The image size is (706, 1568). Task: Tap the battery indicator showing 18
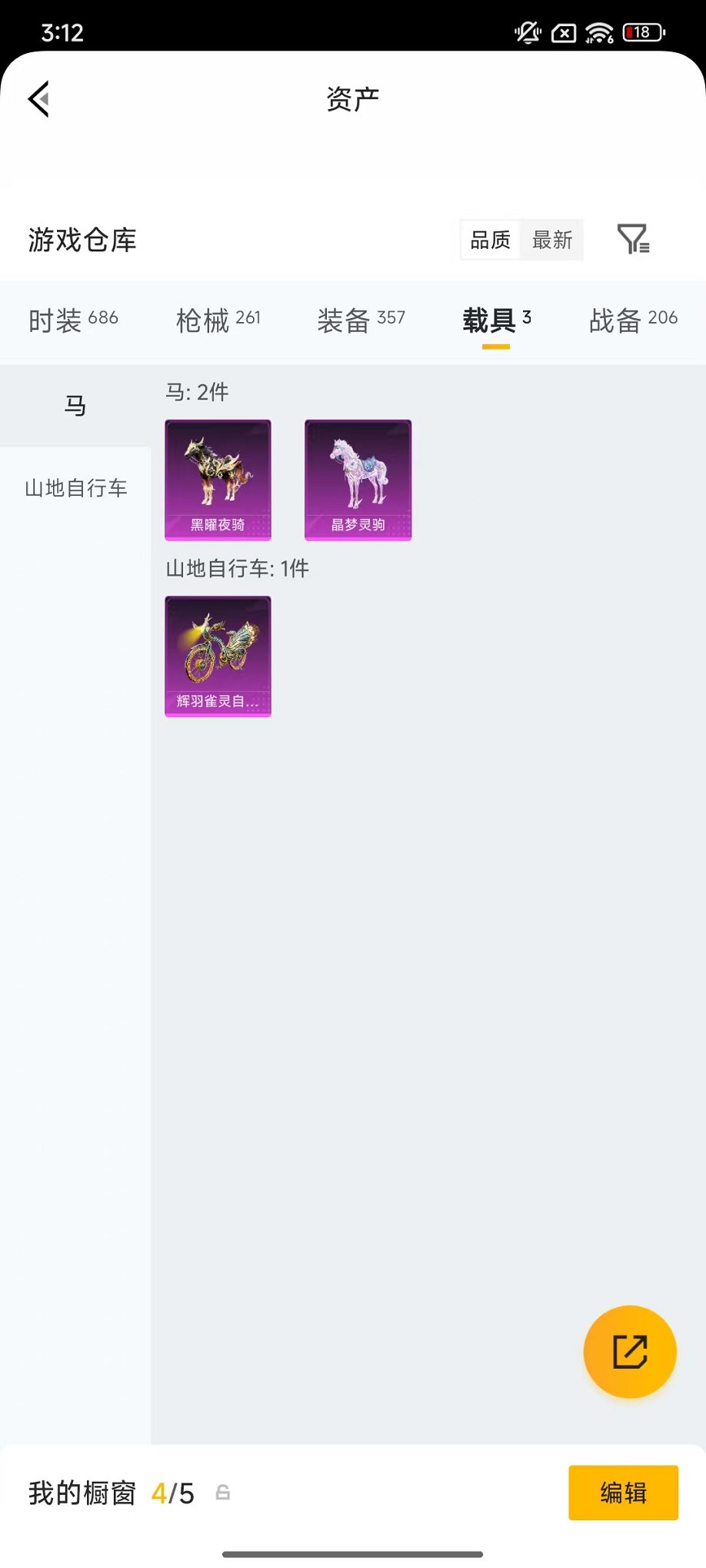click(x=644, y=32)
